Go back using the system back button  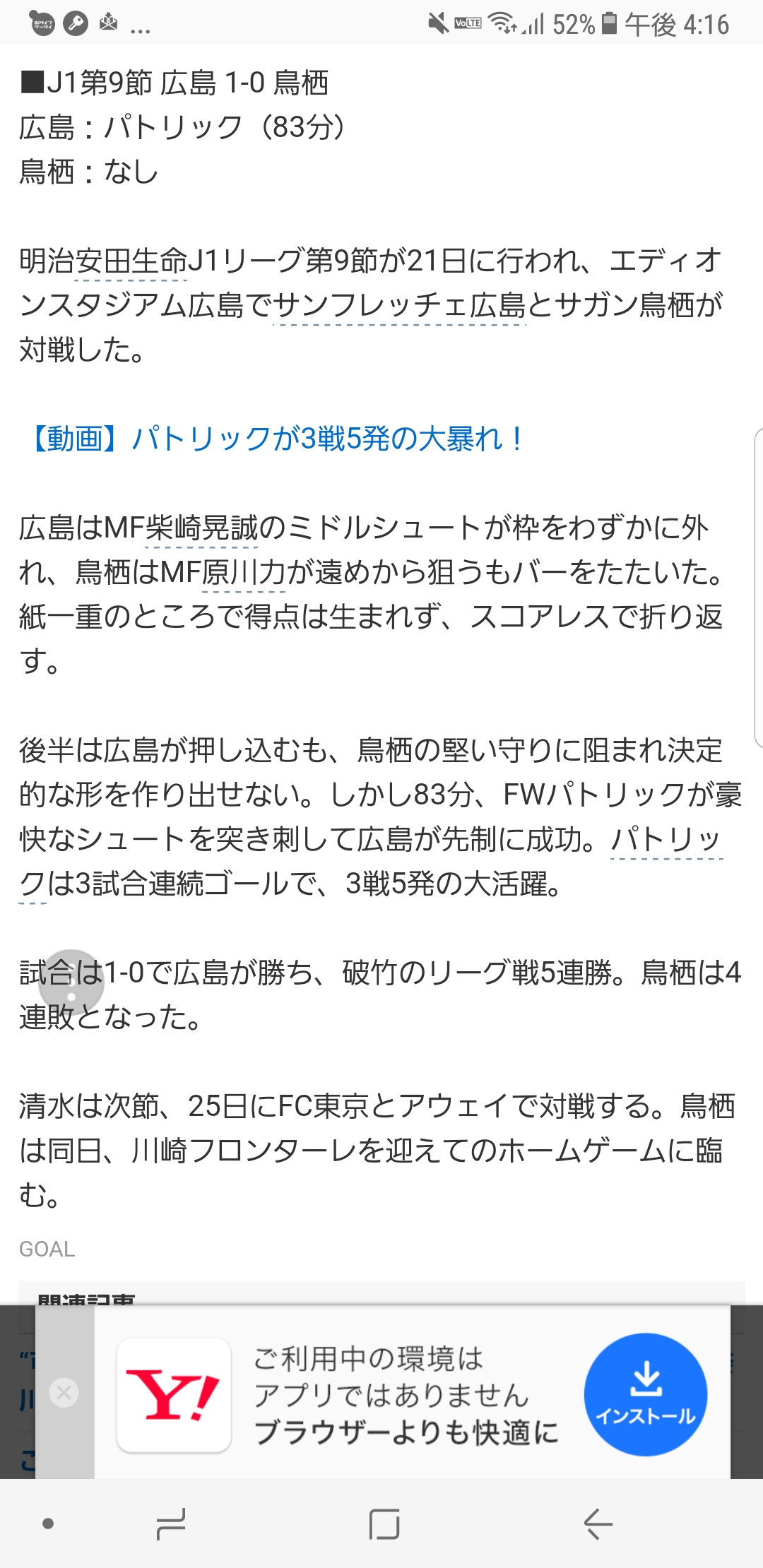point(598,1523)
